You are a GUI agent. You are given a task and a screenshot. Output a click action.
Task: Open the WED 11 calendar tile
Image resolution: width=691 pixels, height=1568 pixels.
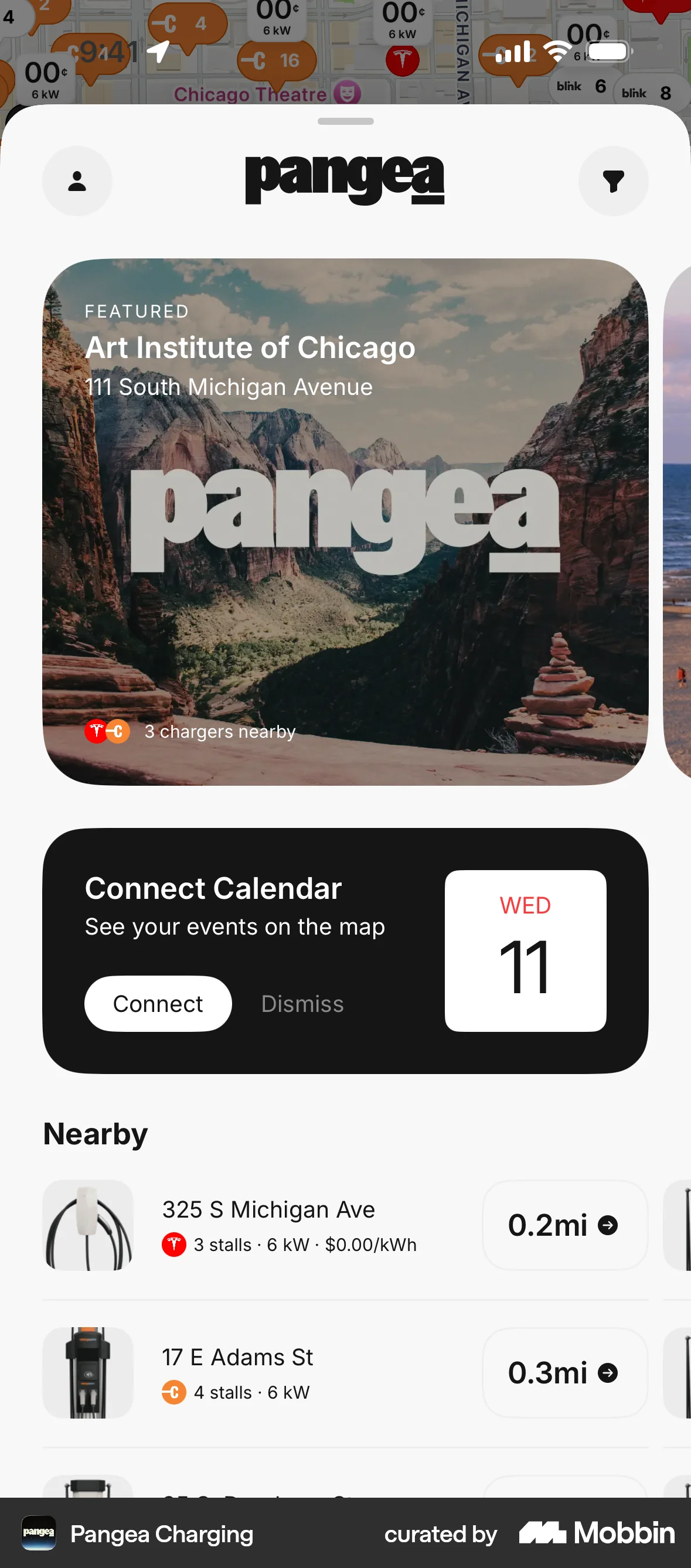(x=525, y=950)
